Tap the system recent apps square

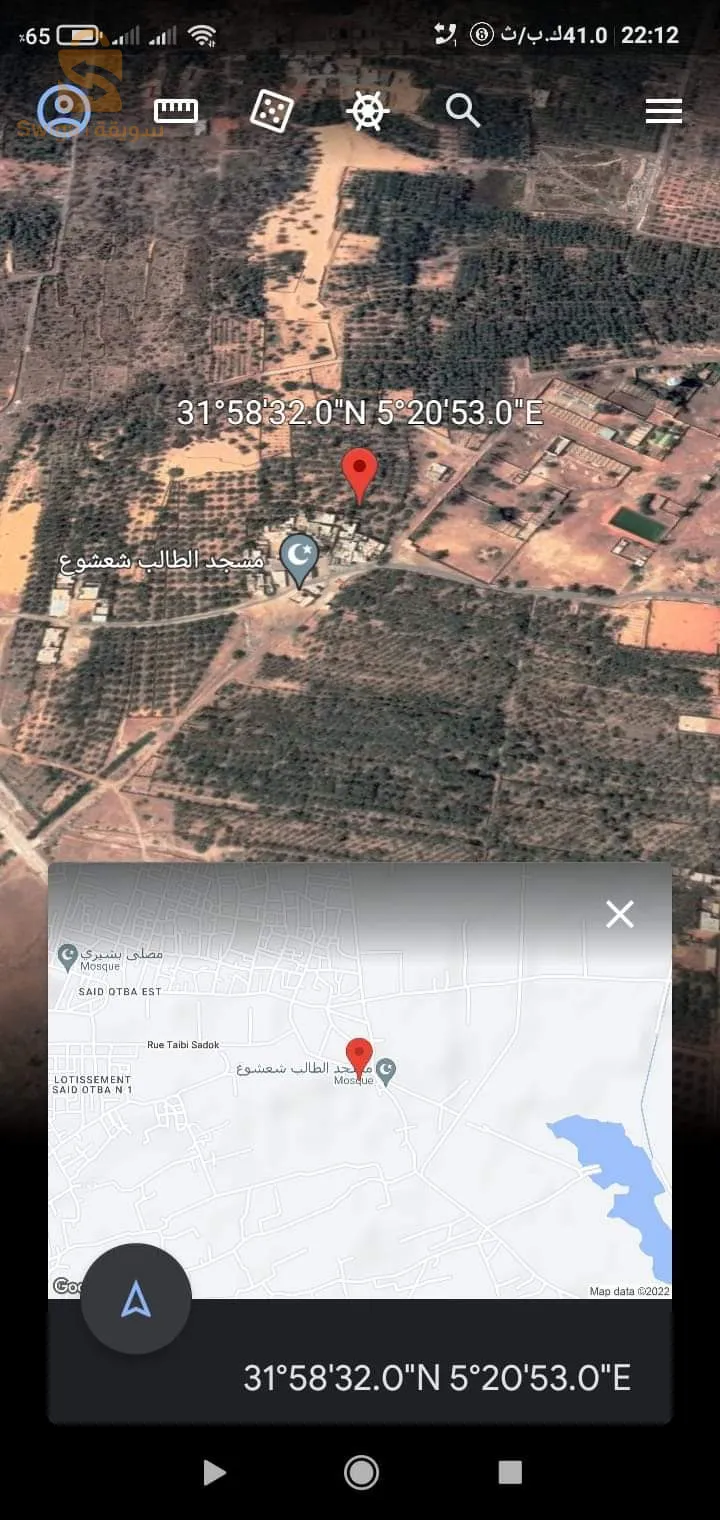510,1472
